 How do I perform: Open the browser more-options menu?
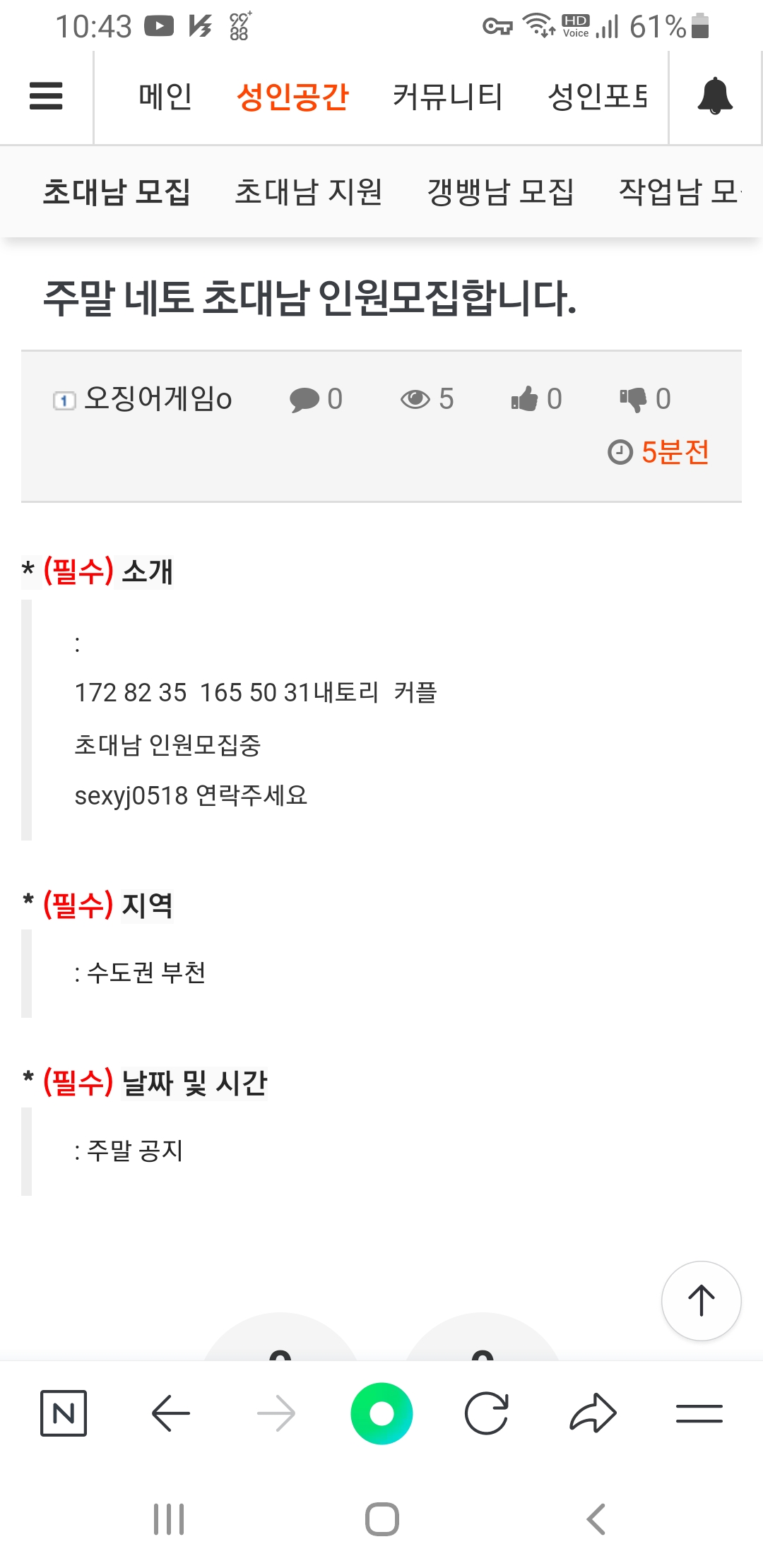[x=699, y=1413]
